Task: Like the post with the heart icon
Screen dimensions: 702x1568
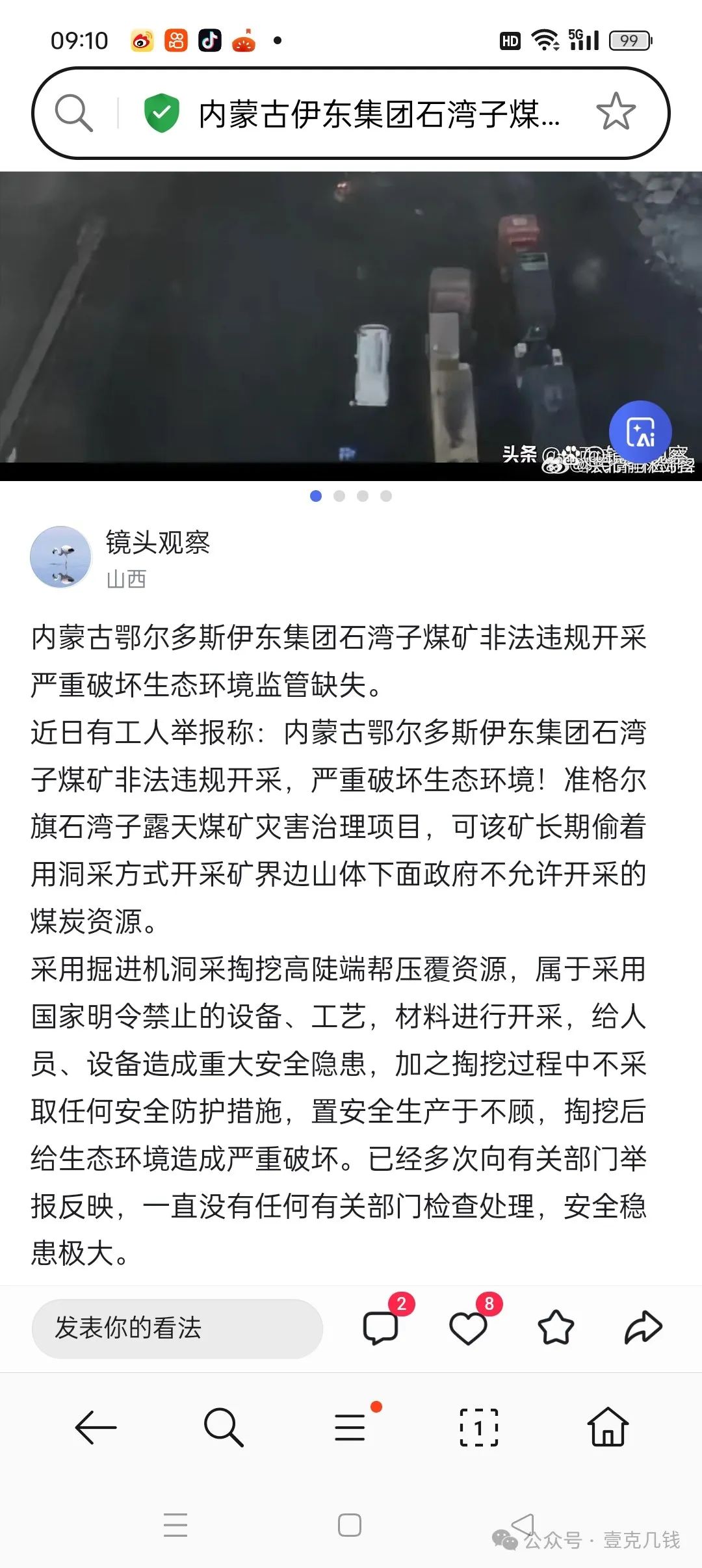Action: tap(468, 1328)
